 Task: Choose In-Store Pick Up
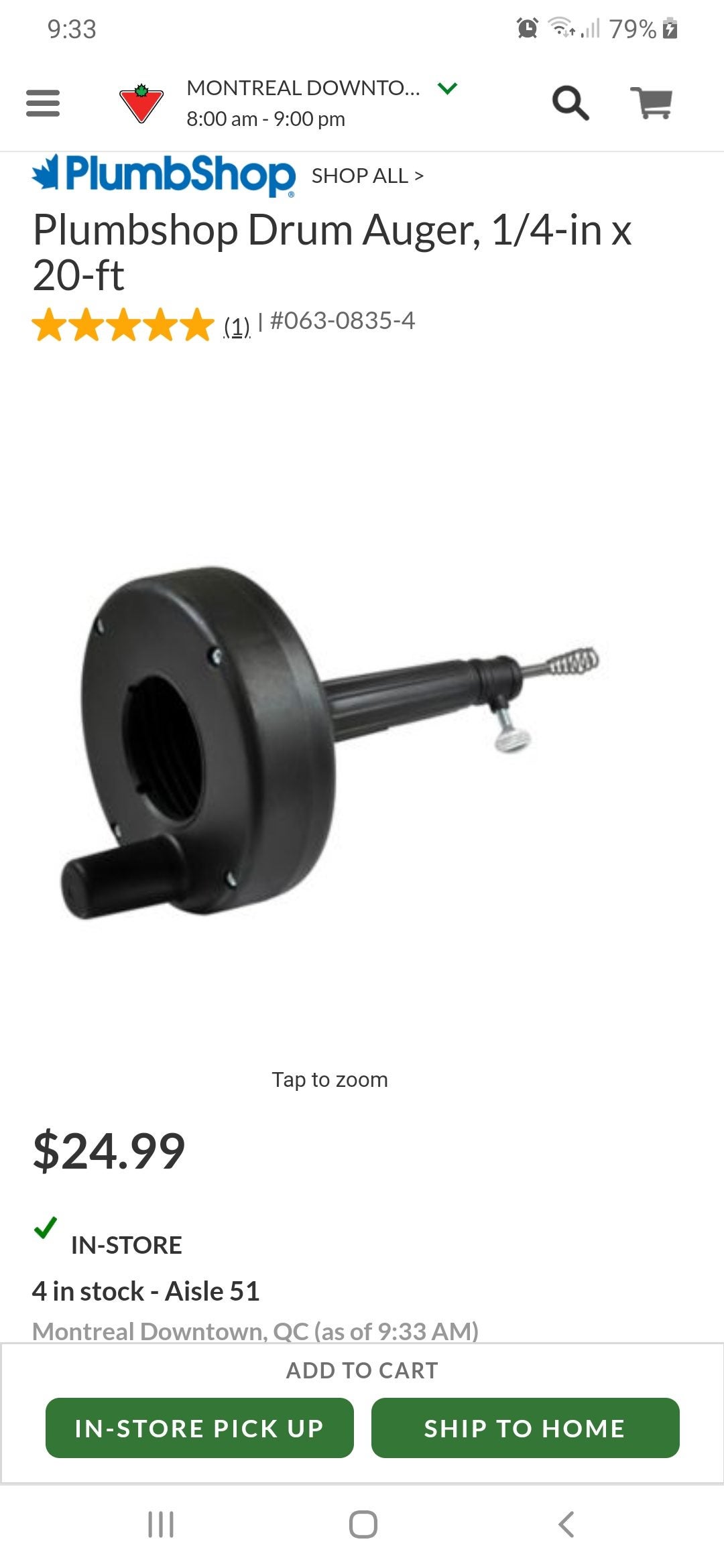click(x=199, y=1428)
